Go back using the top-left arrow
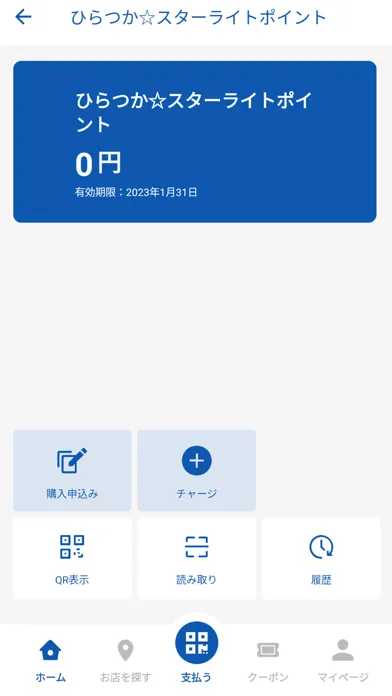 click(x=23, y=17)
